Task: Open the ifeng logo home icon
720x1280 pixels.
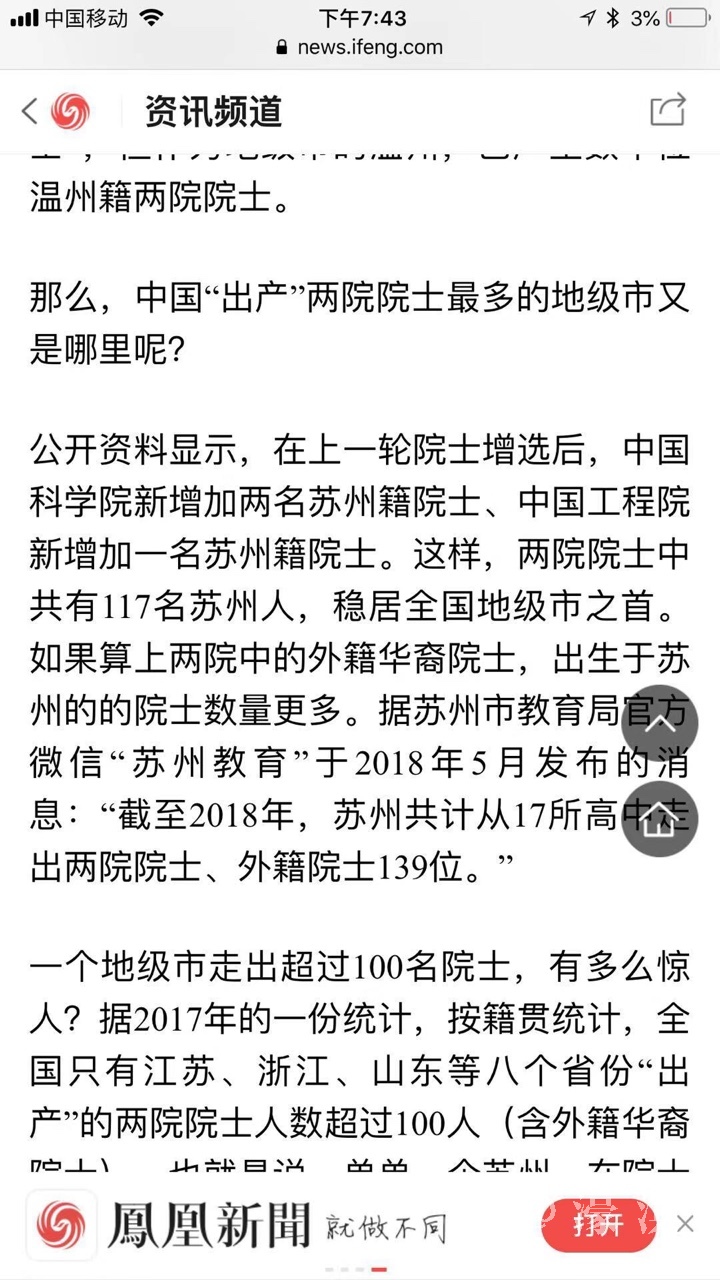Action: [70, 111]
